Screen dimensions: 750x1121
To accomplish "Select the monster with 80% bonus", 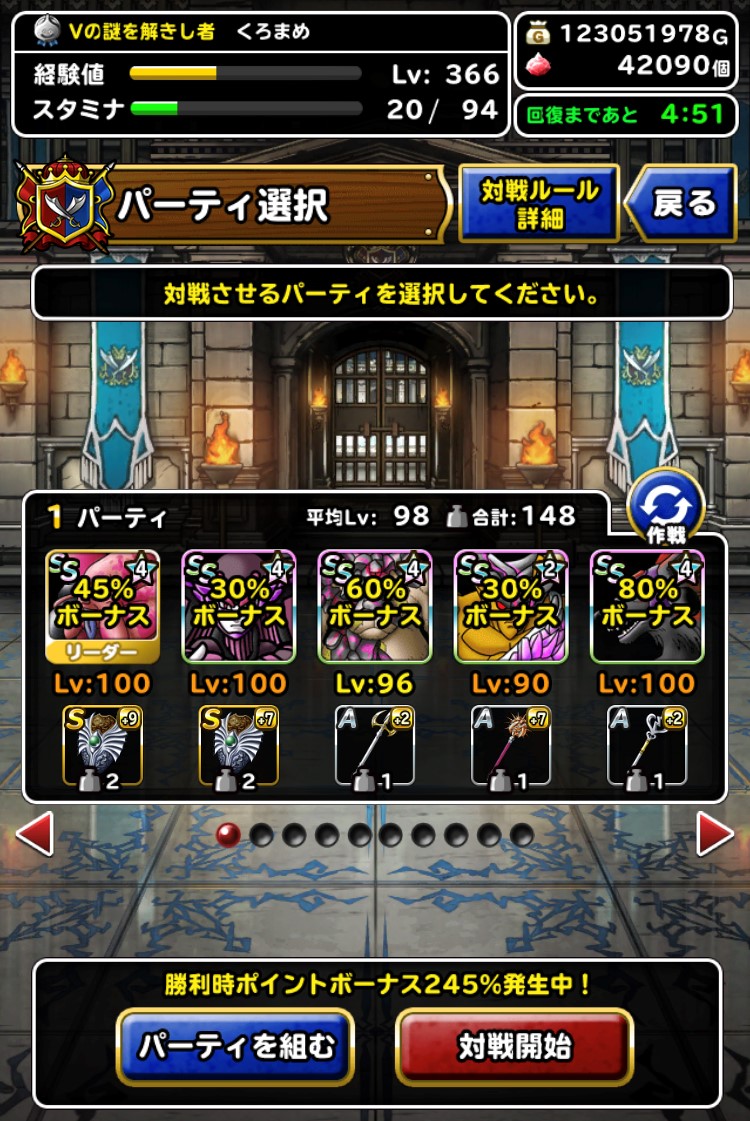I will [x=647, y=606].
